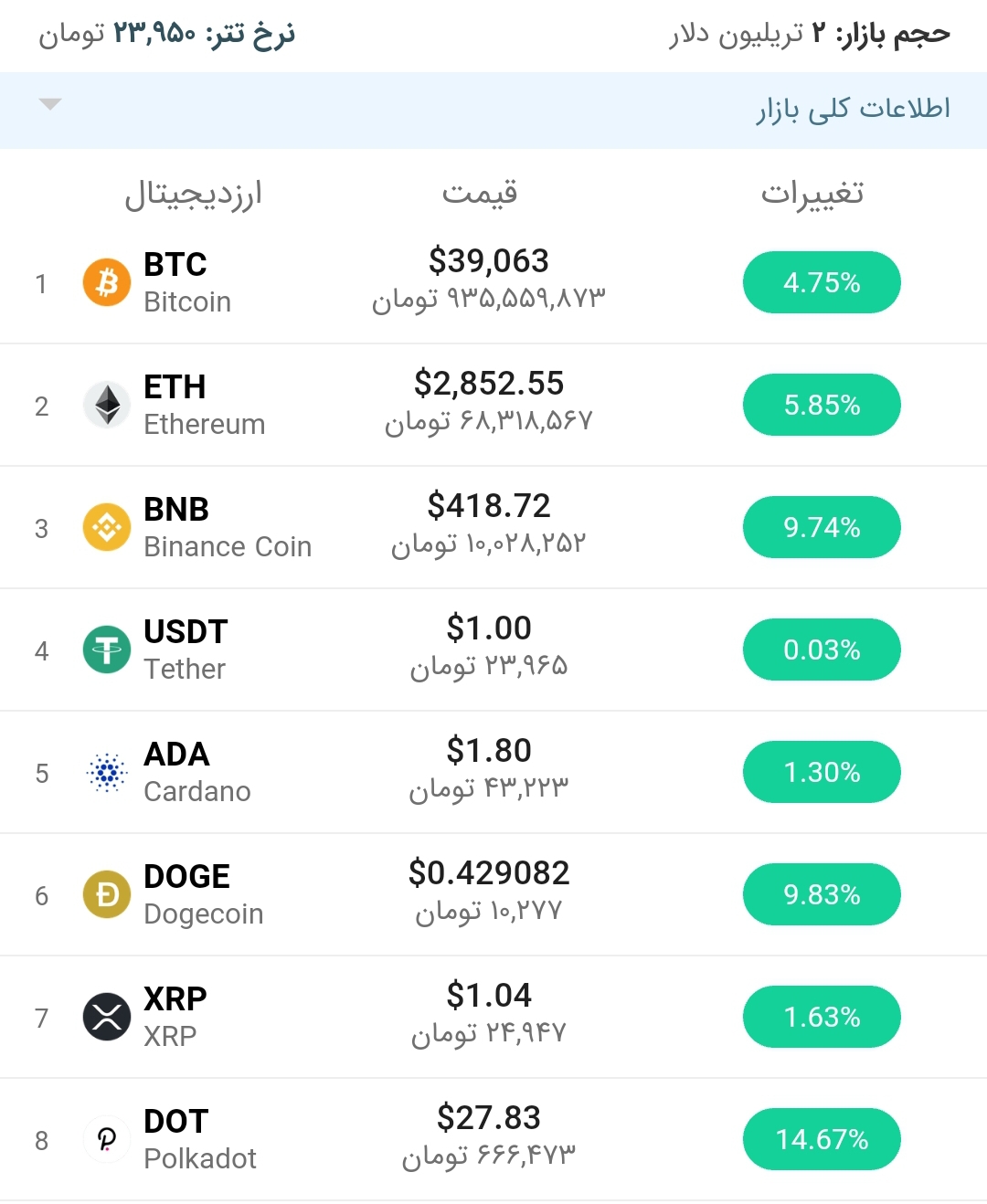Click the Polkadot logo icon
The width and height of the screenshot is (987, 1204).
click(107, 1139)
